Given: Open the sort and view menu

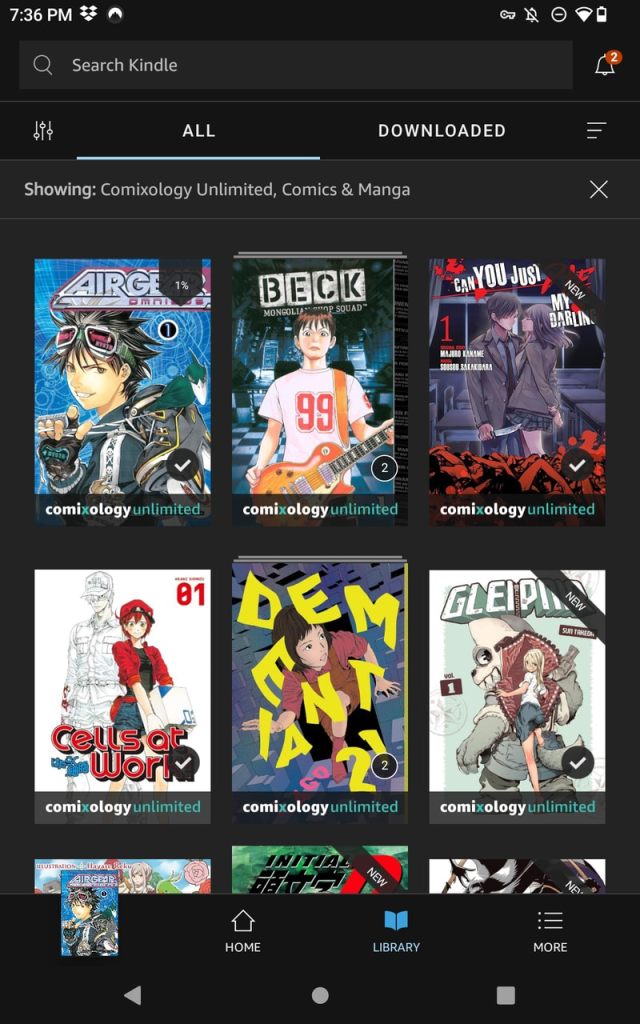Looking at the screenshot, I should tap(596, 131).
